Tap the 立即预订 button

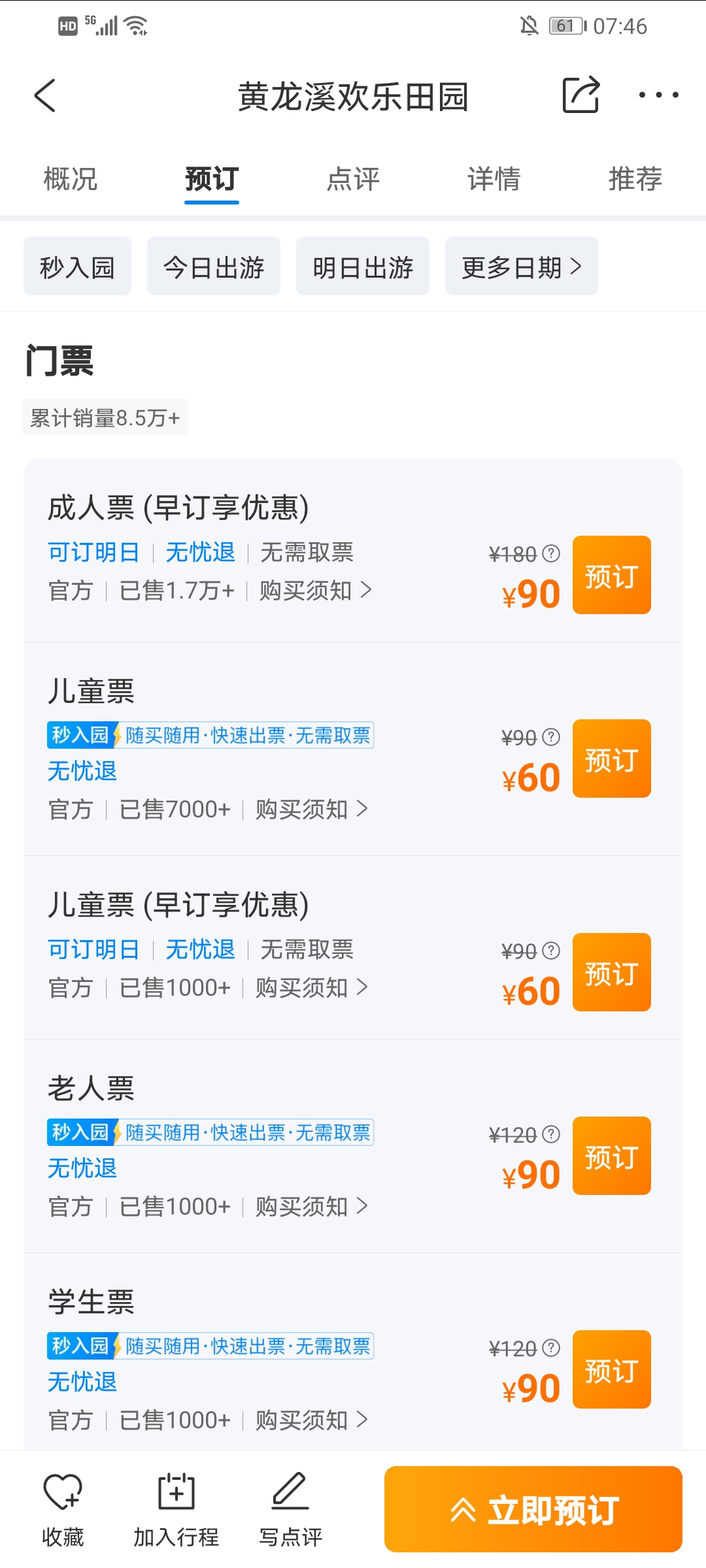click(533, 1509)
